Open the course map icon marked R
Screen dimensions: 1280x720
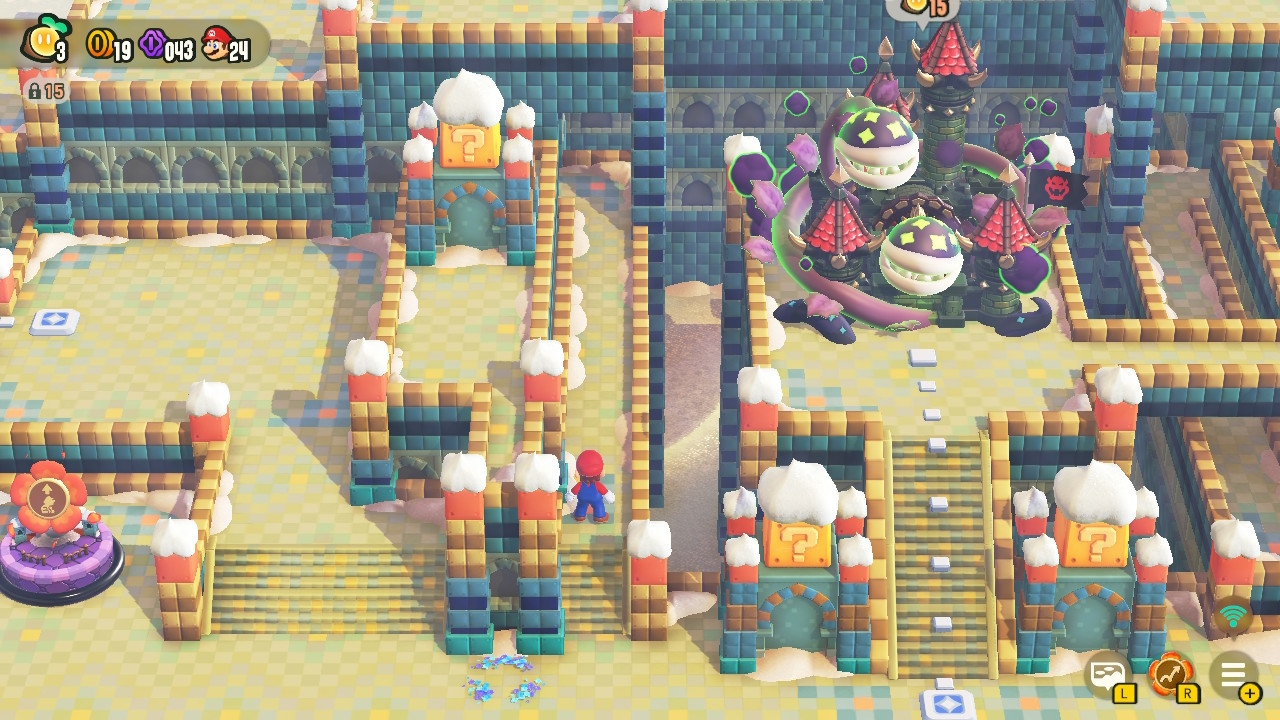1171,676
